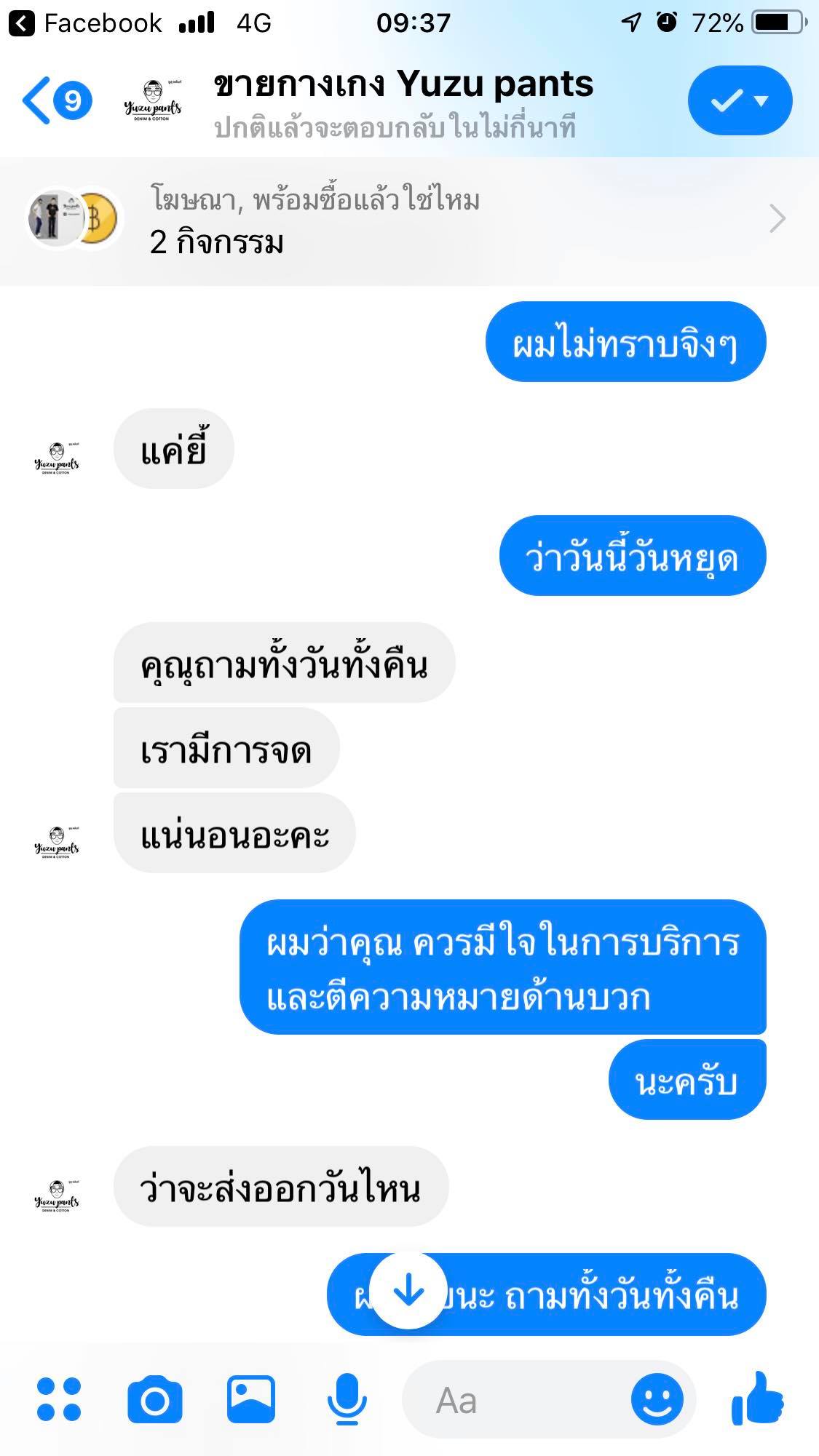Viewport: 819px width, 1456px height.
Task: Send a thumbs-up like
Action: (x=758, y=1398)
